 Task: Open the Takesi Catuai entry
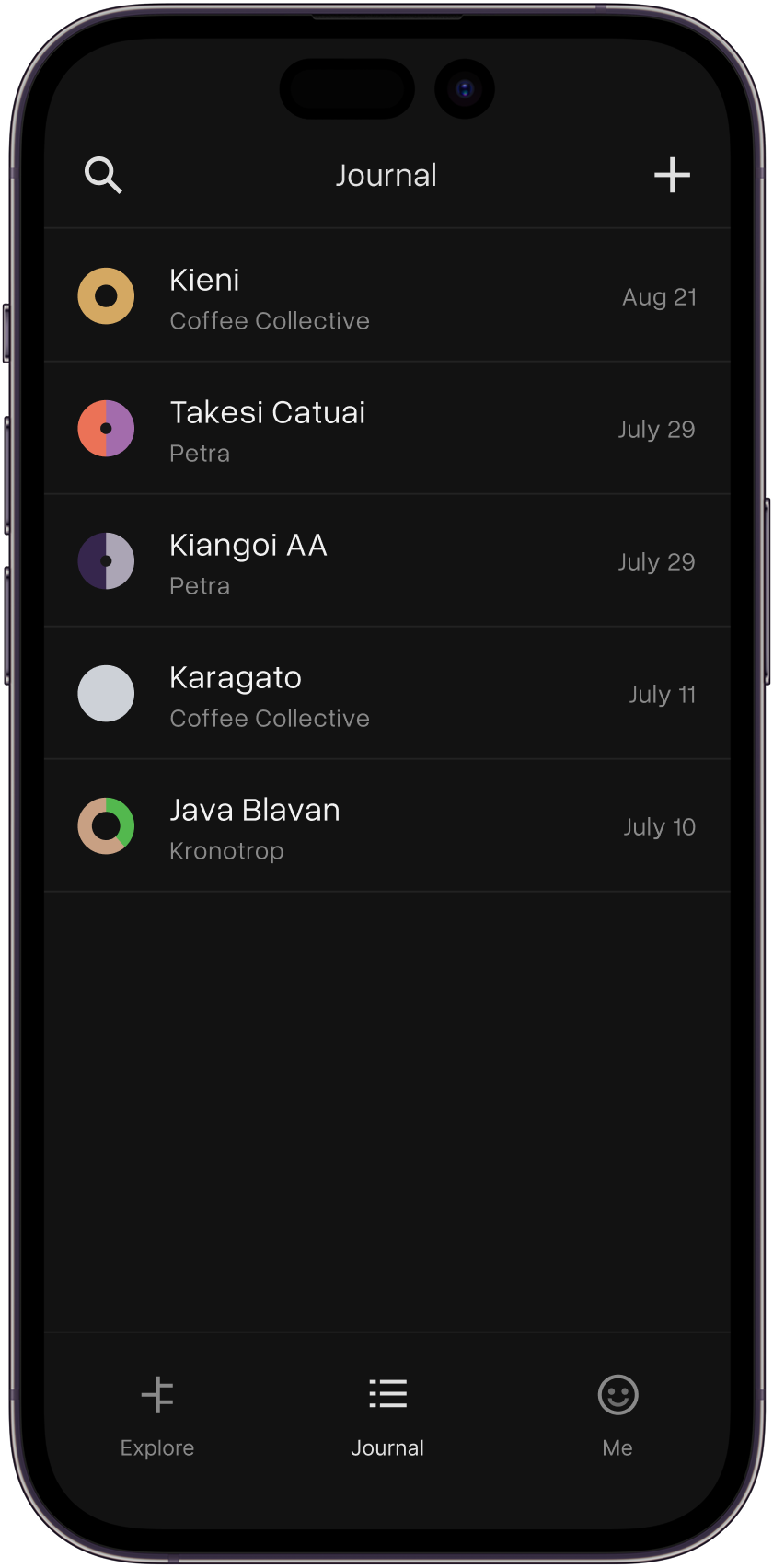[387, 428]
